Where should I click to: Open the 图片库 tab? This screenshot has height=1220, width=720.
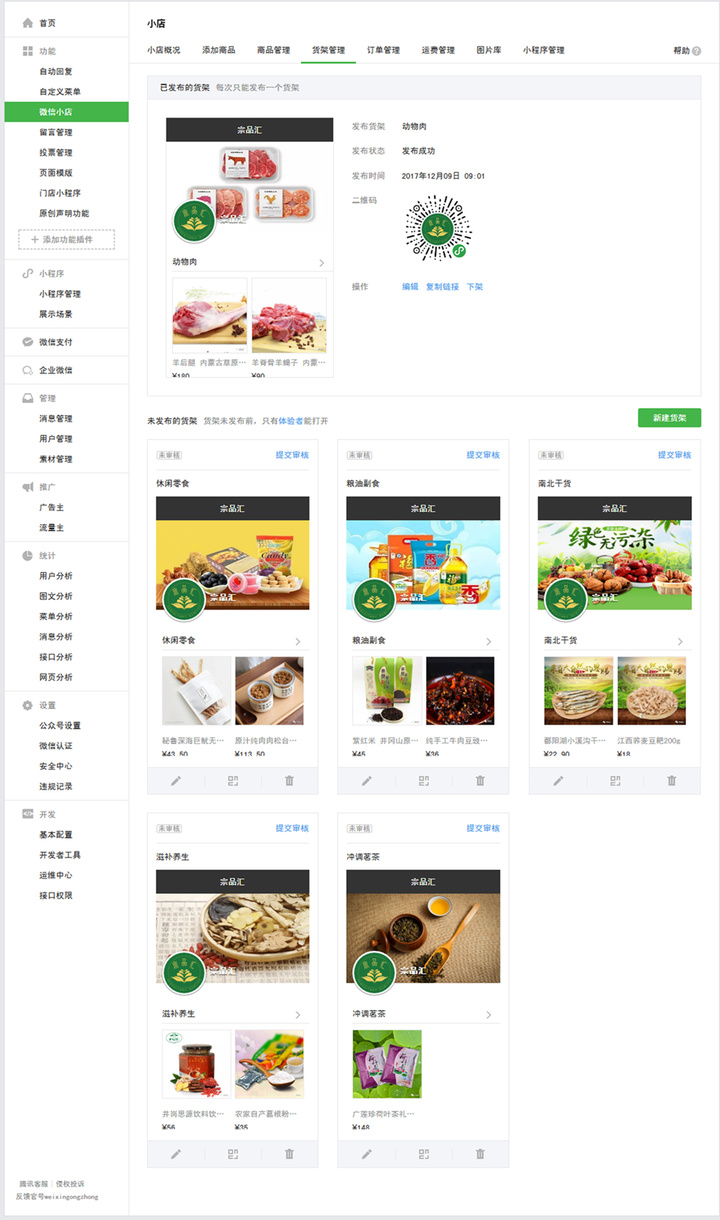click(x=489, y=50)
